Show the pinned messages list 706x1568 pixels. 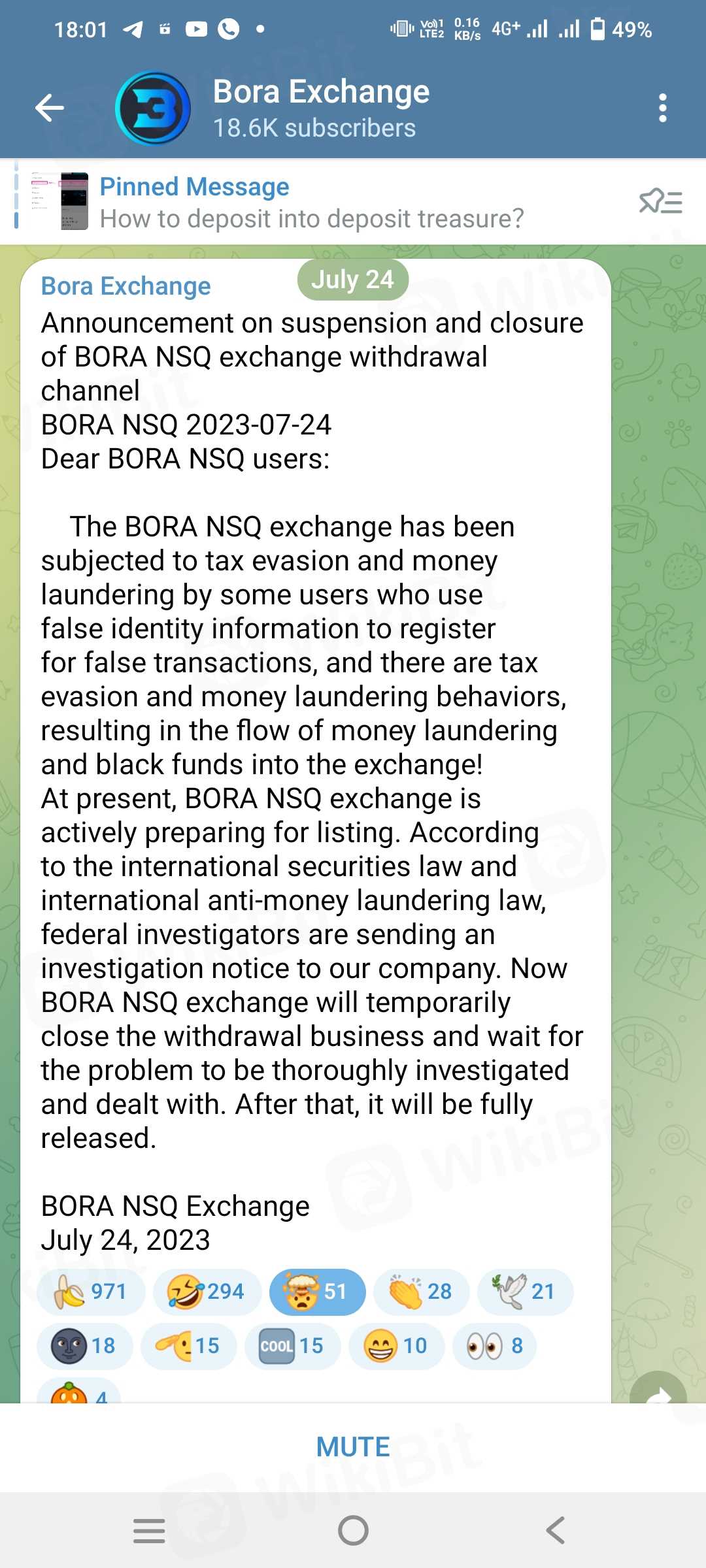pos(660,203)
